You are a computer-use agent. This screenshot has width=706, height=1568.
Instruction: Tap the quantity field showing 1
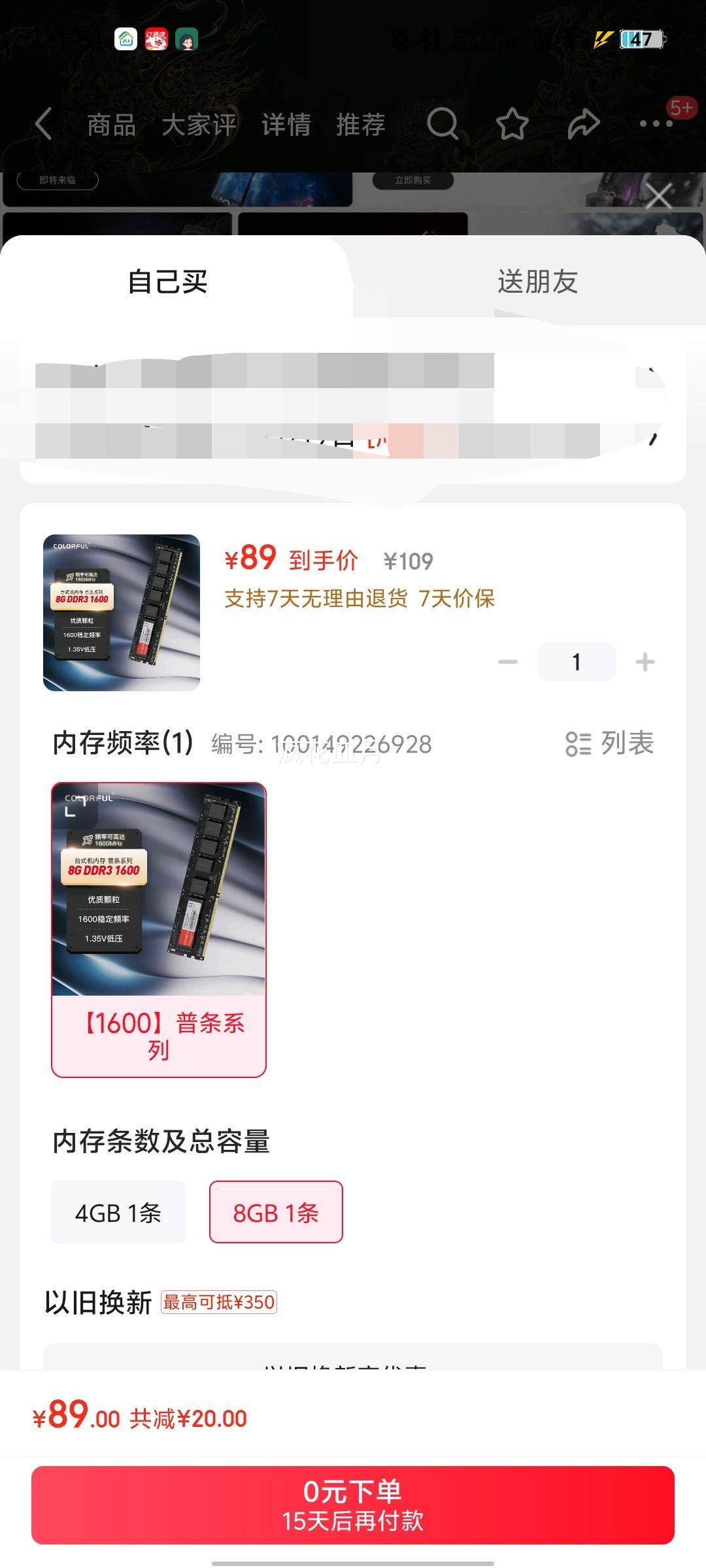coord(576,661)
